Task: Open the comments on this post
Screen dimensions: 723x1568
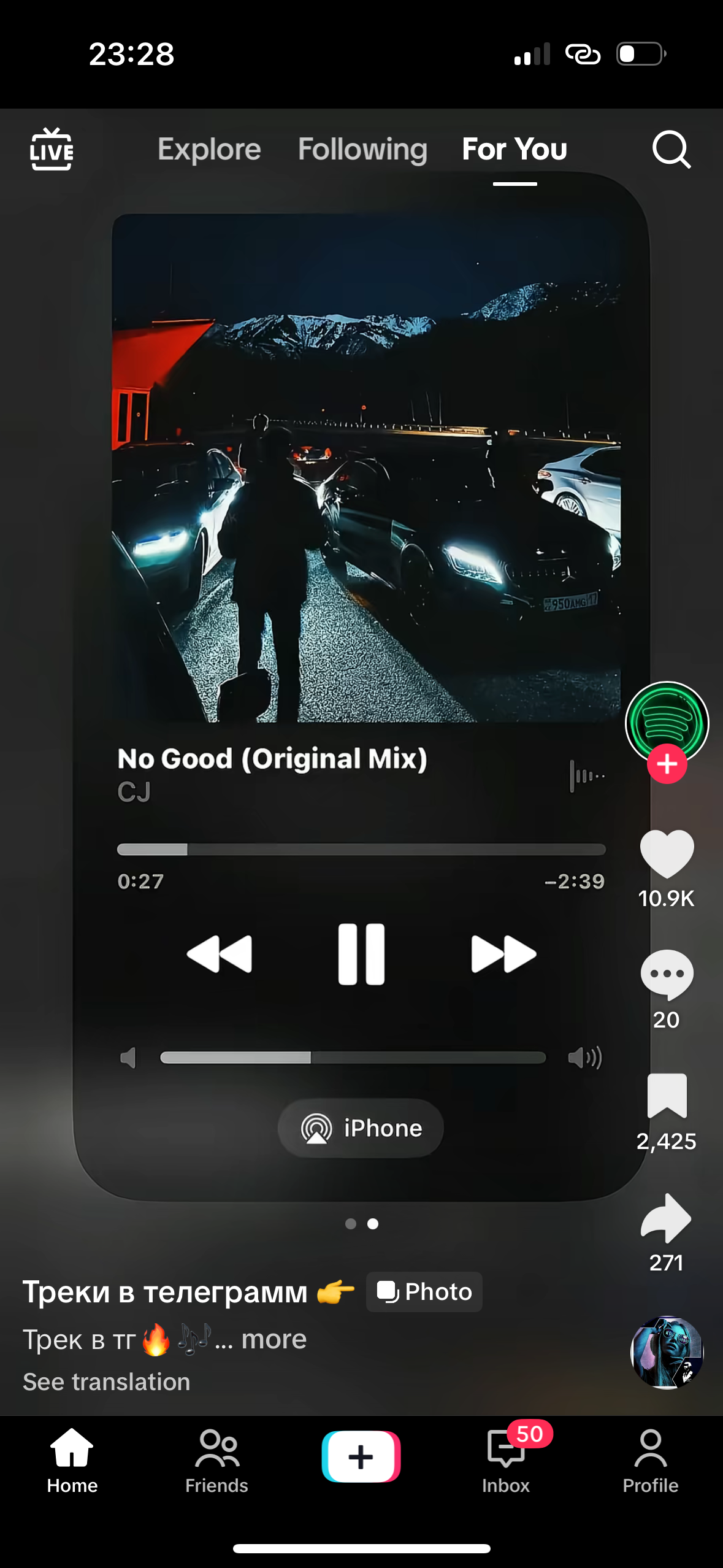Action: (667, 974)
